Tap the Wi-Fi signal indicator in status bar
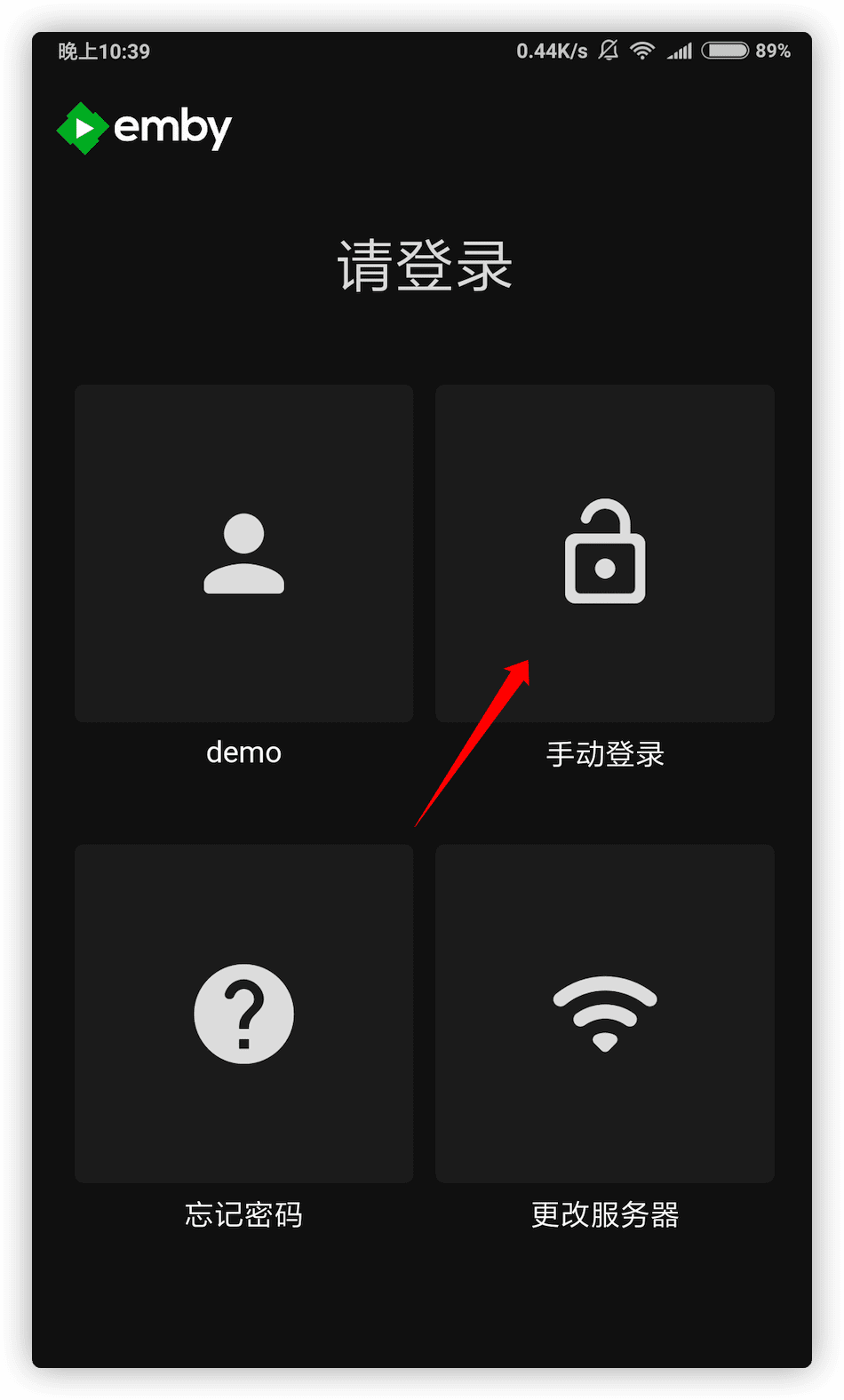Viewport: 844px width, 1400px height. 644,51
